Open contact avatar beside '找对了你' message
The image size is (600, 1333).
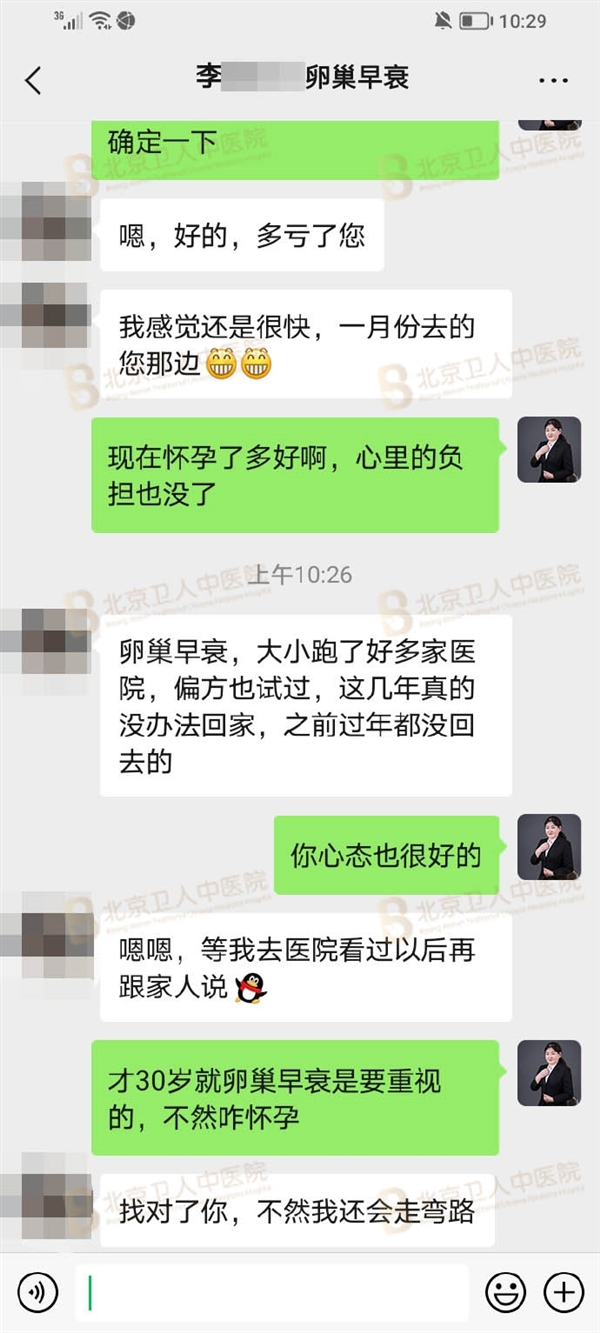point(55,1196)
